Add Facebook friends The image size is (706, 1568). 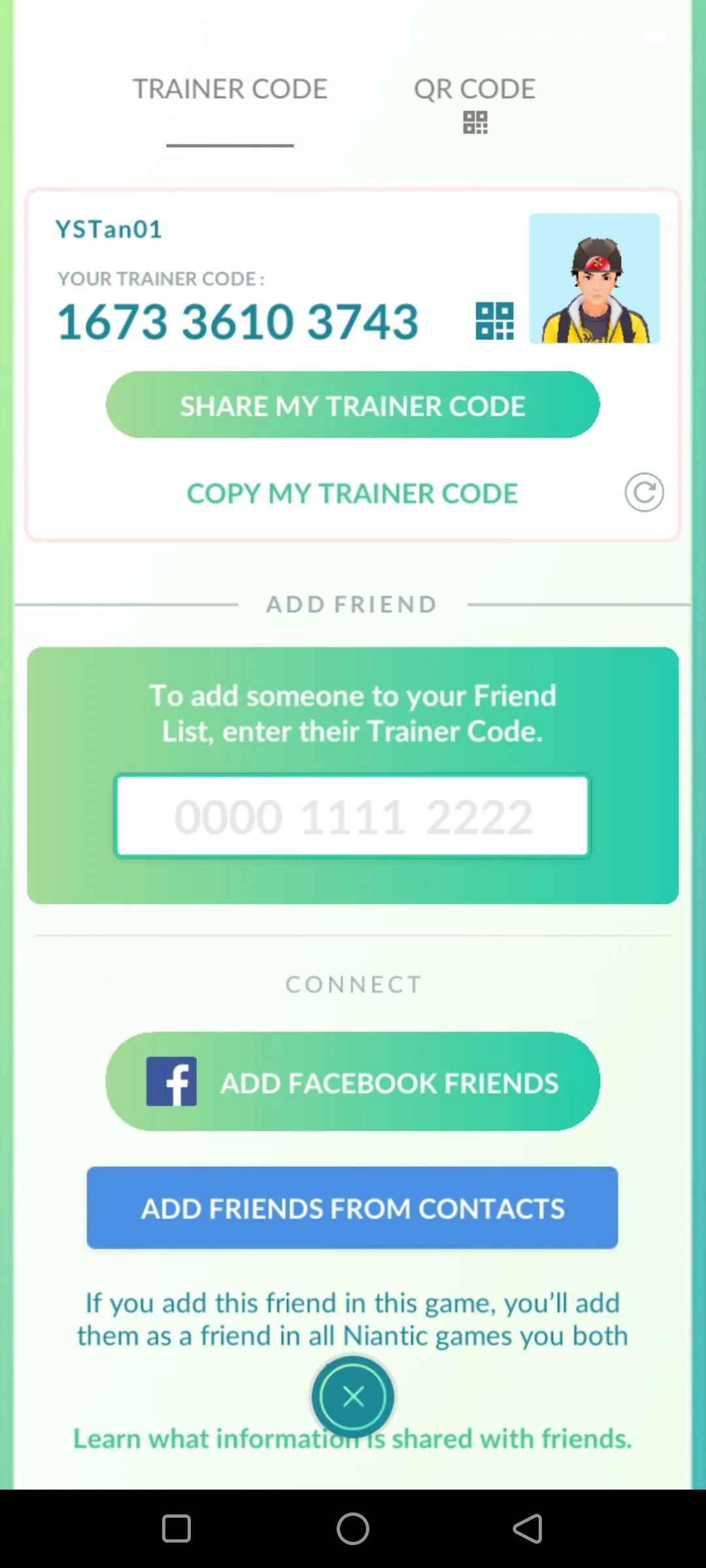352,1082
